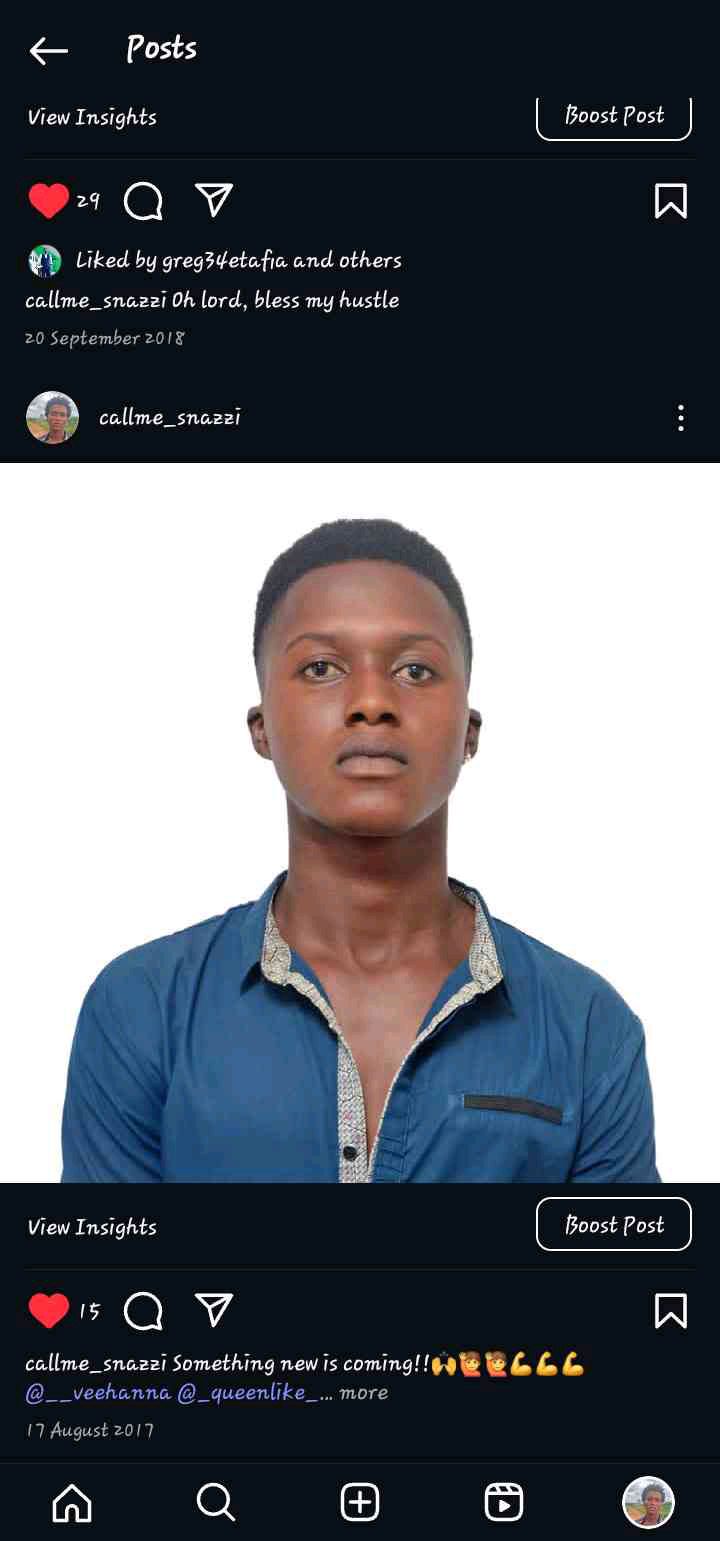This screenshot has width=720, height=1541.
Task: Comment on the 'bless my hustle' post
Action: [143, 202]
